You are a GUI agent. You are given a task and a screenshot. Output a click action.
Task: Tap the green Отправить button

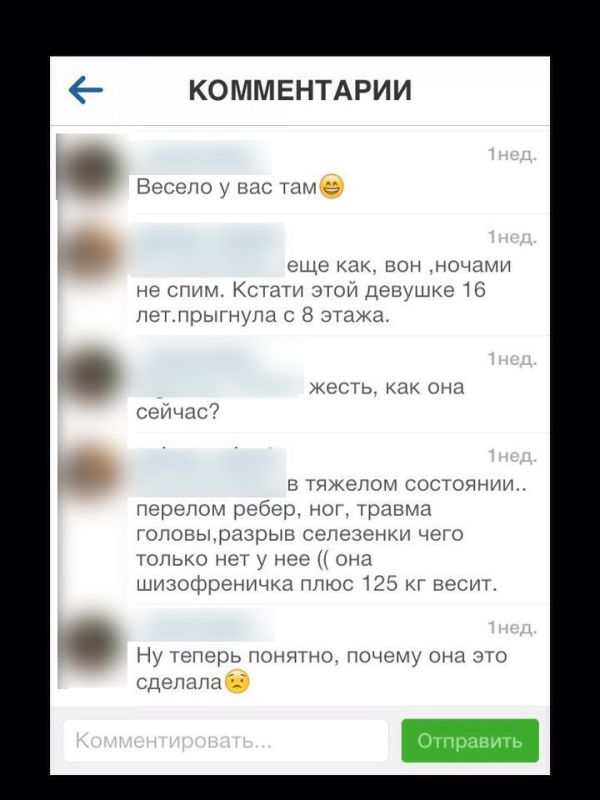pos(469,741)
